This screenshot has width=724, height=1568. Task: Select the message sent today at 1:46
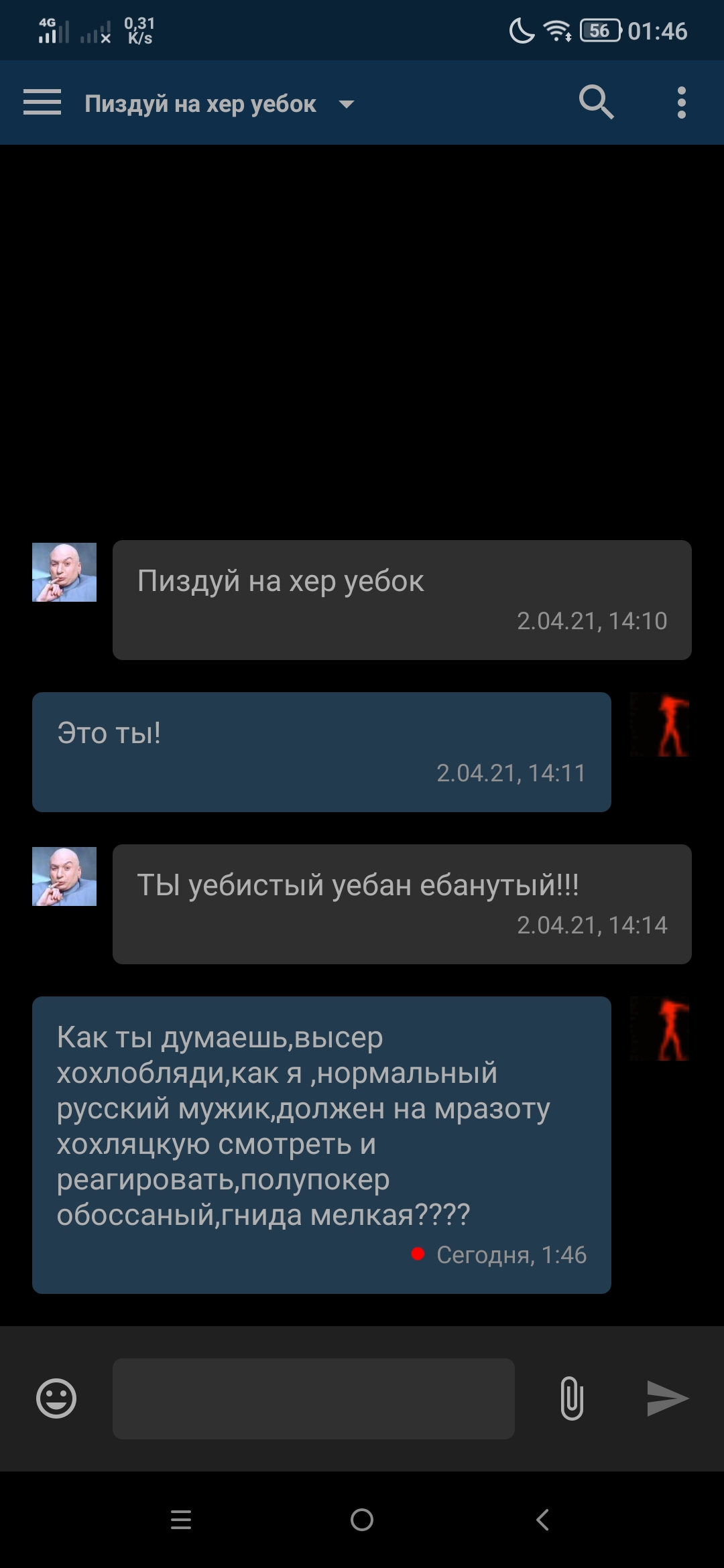tap(322, 1145)
